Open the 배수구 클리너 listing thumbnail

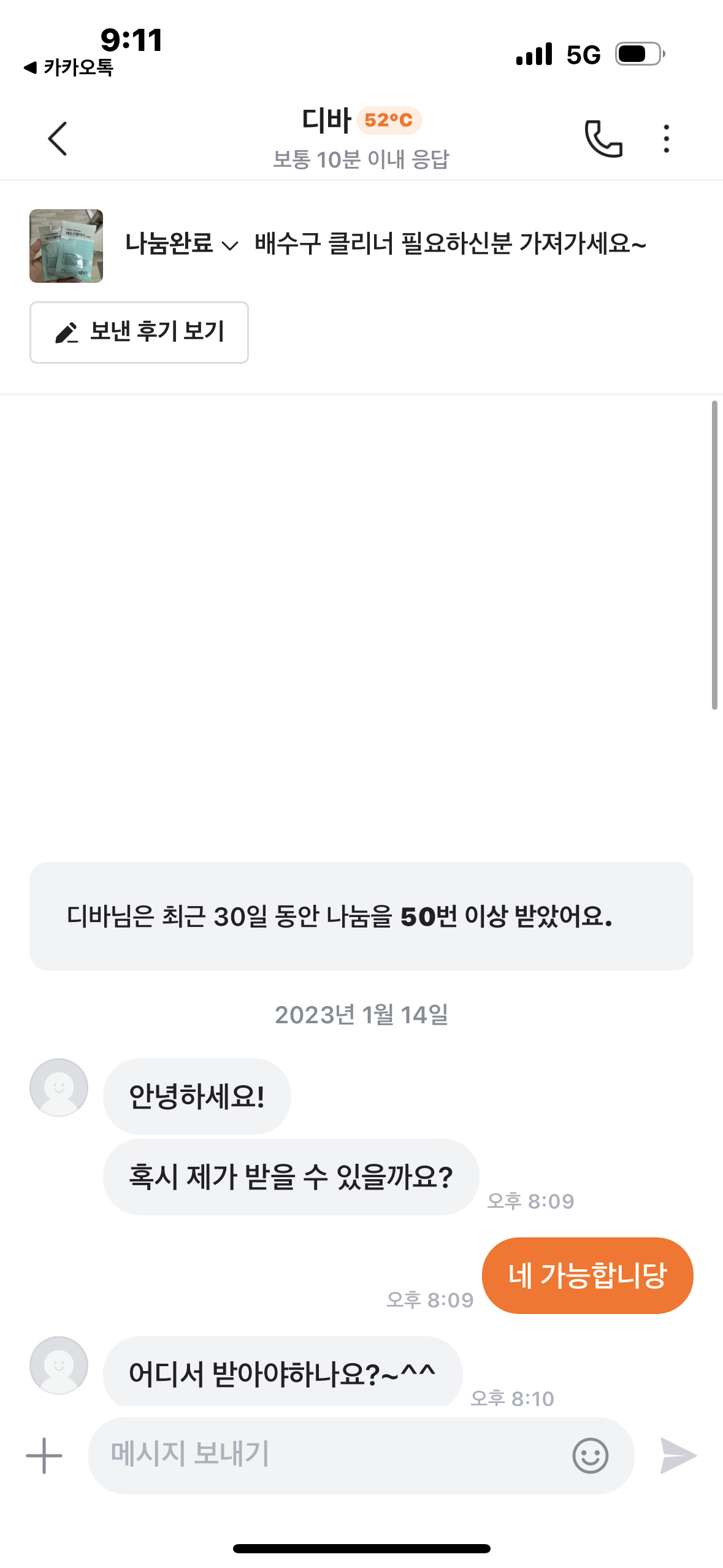(66, 246)
